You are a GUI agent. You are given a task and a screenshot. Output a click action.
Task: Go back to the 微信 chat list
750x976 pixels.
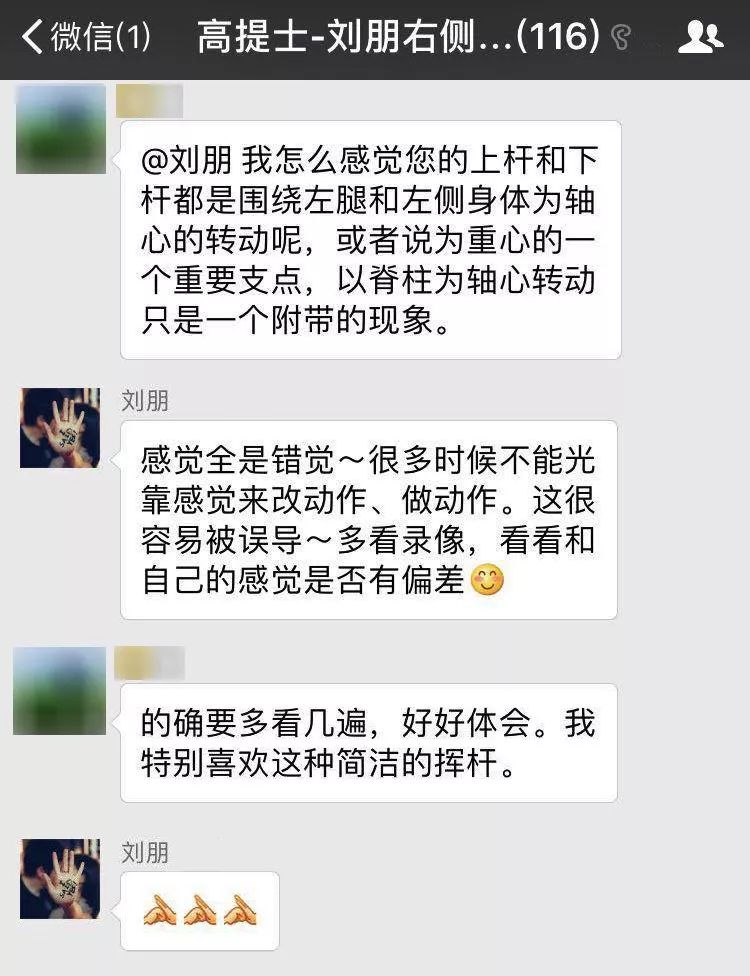click(x=85, y=38)
